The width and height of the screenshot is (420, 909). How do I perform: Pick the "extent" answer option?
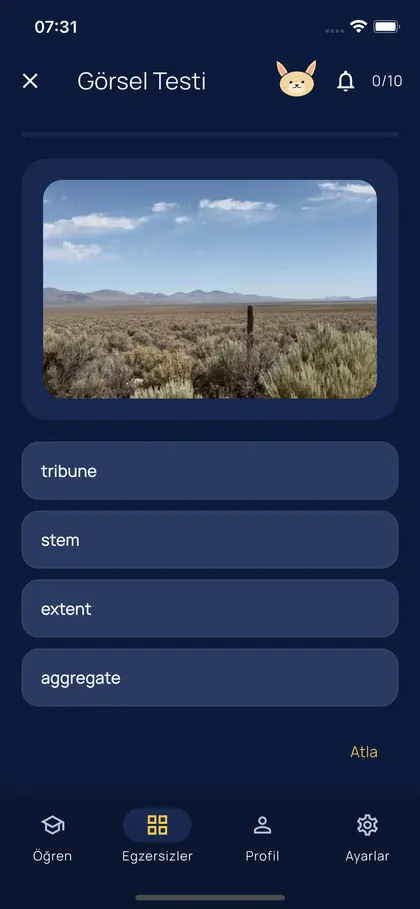point(210,609)
